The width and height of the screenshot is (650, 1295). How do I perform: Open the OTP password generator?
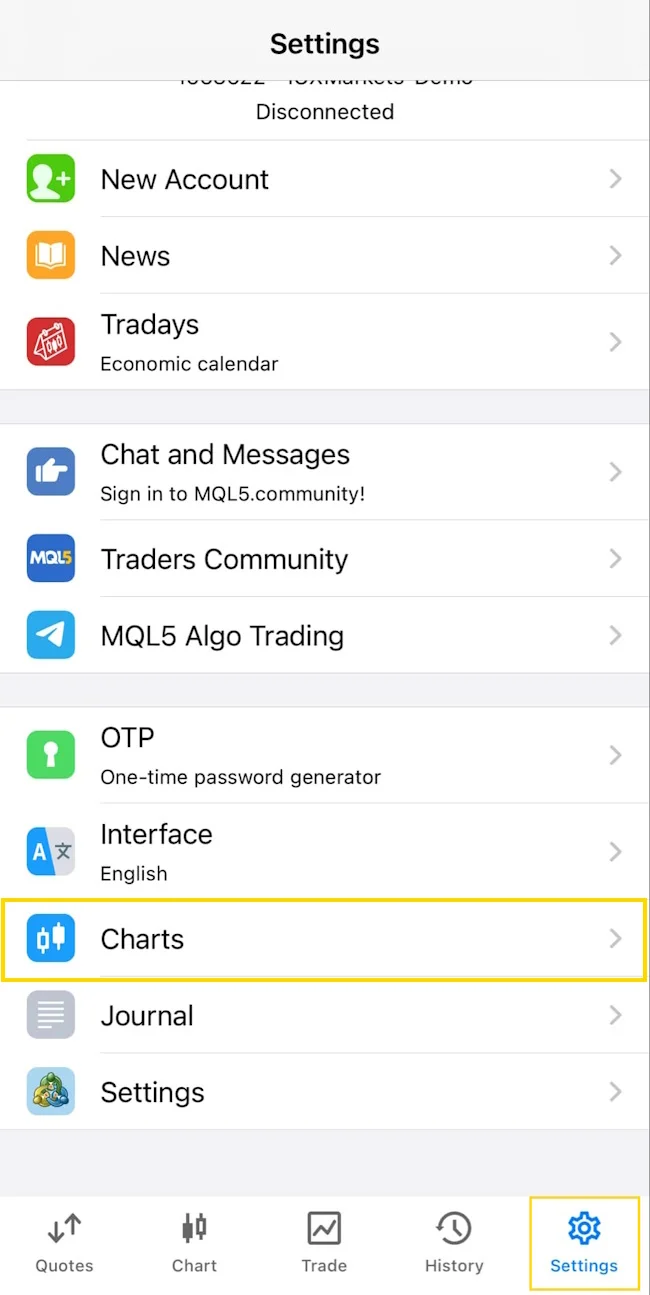325,755
